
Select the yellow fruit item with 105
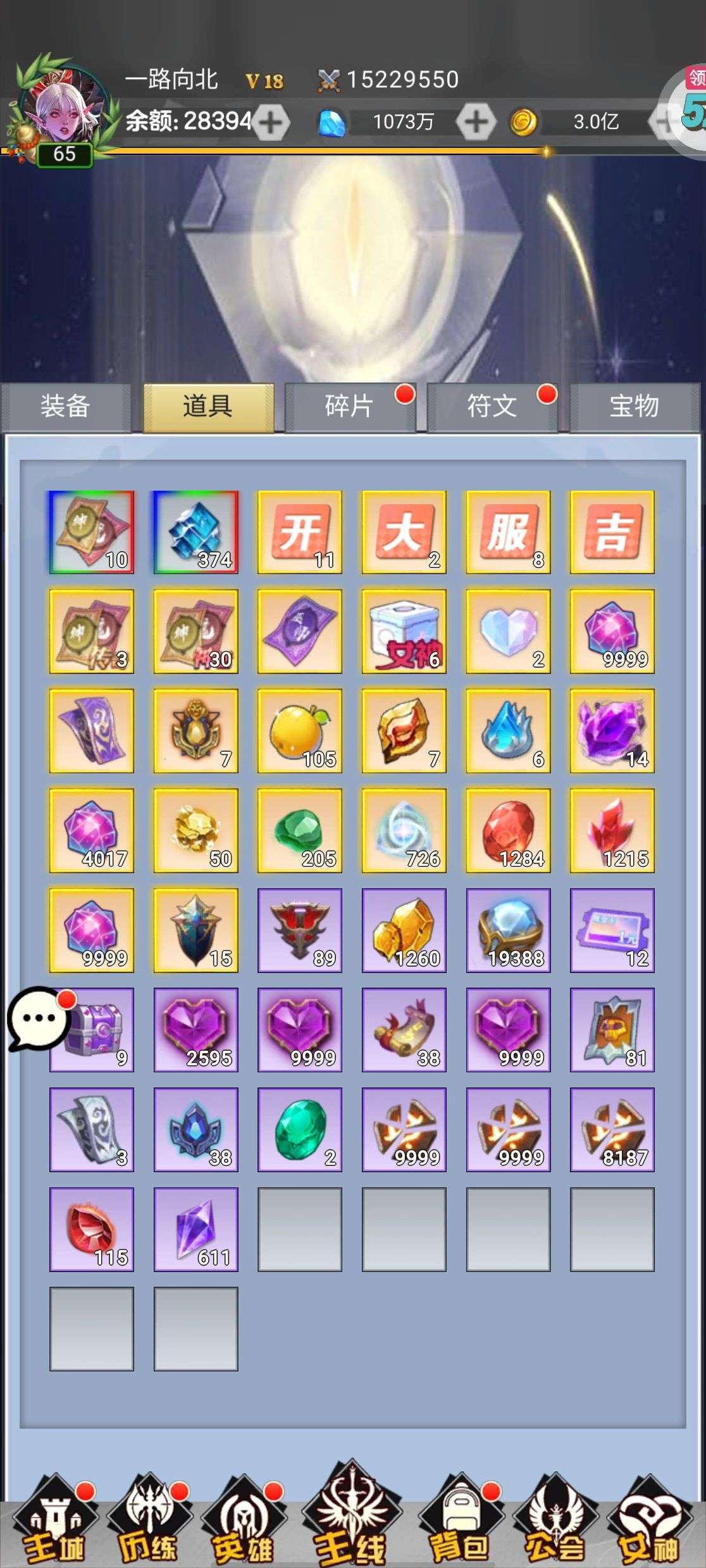tap(300, 731)
